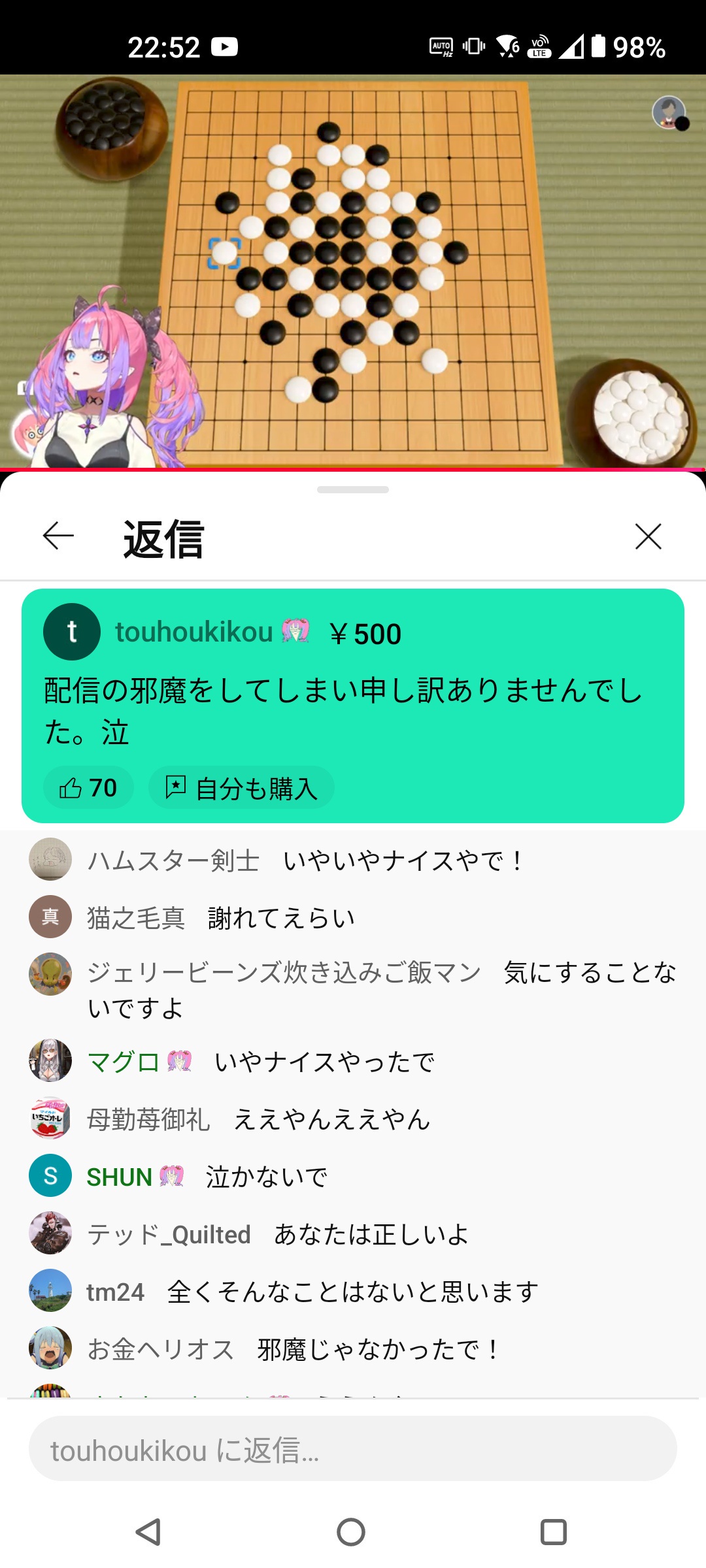Screen dimensions: 706x1568
Task: Go back using the replies arrow
Action: (x=58, y=536)
